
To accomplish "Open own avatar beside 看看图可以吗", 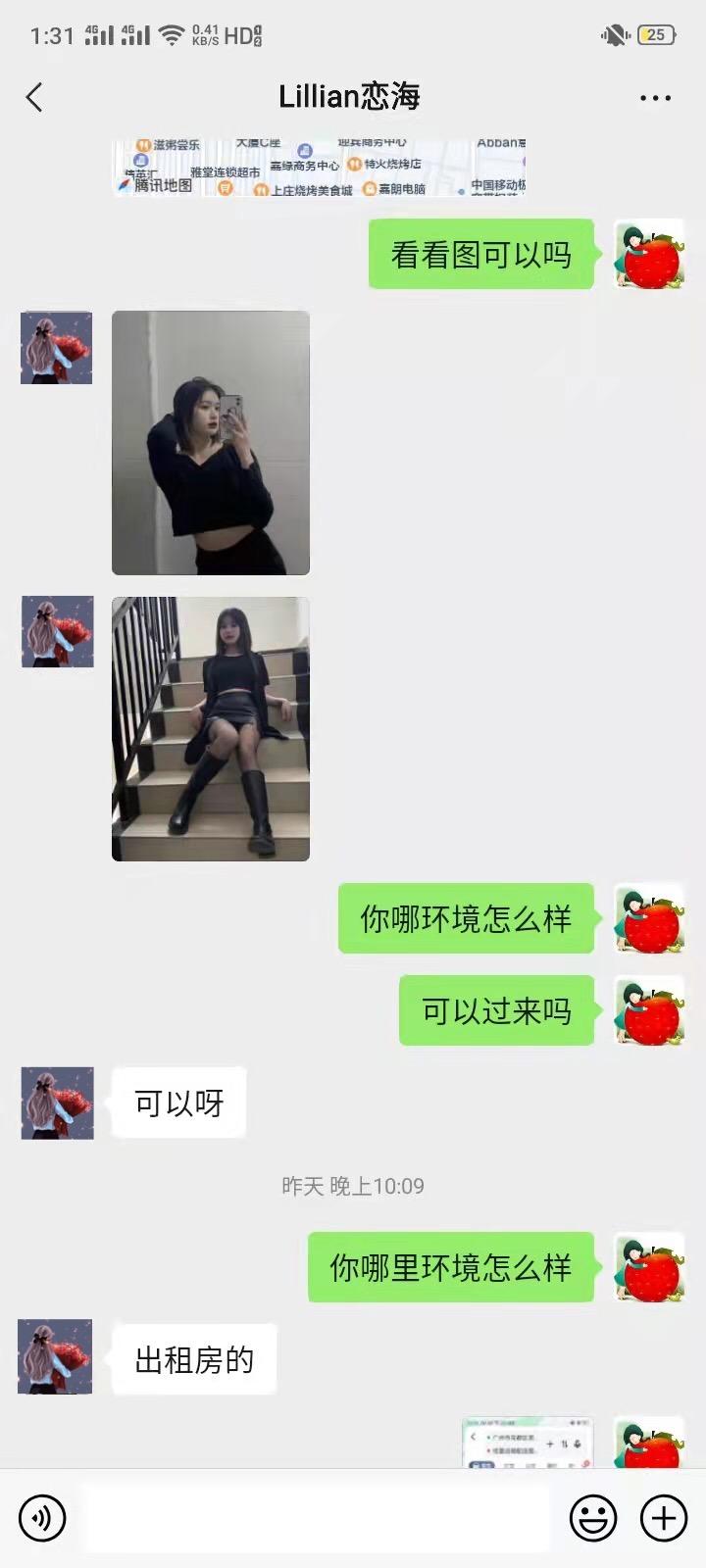I will tap(649, 255).
